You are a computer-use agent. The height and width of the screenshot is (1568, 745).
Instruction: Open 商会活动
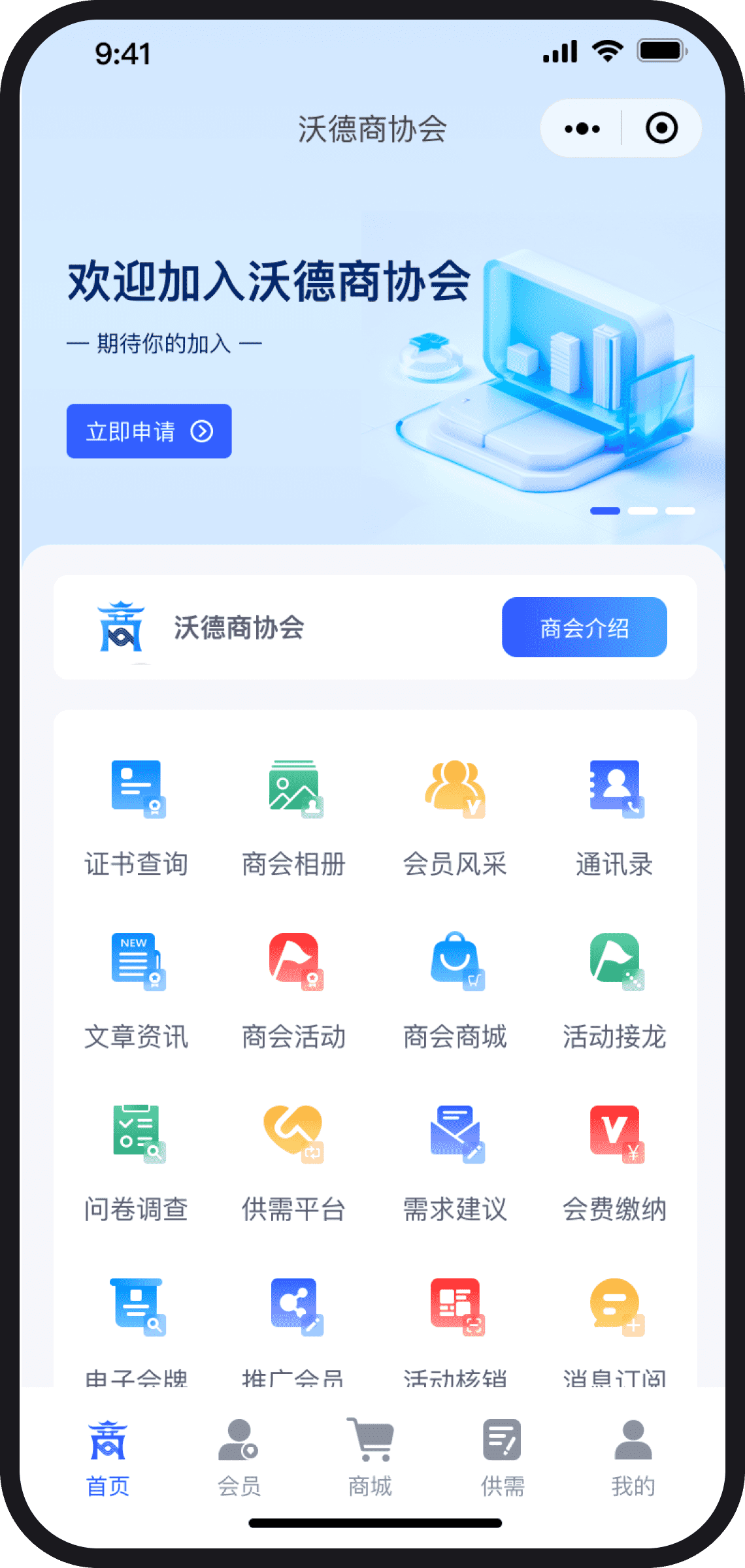click(x=294, y=989)
